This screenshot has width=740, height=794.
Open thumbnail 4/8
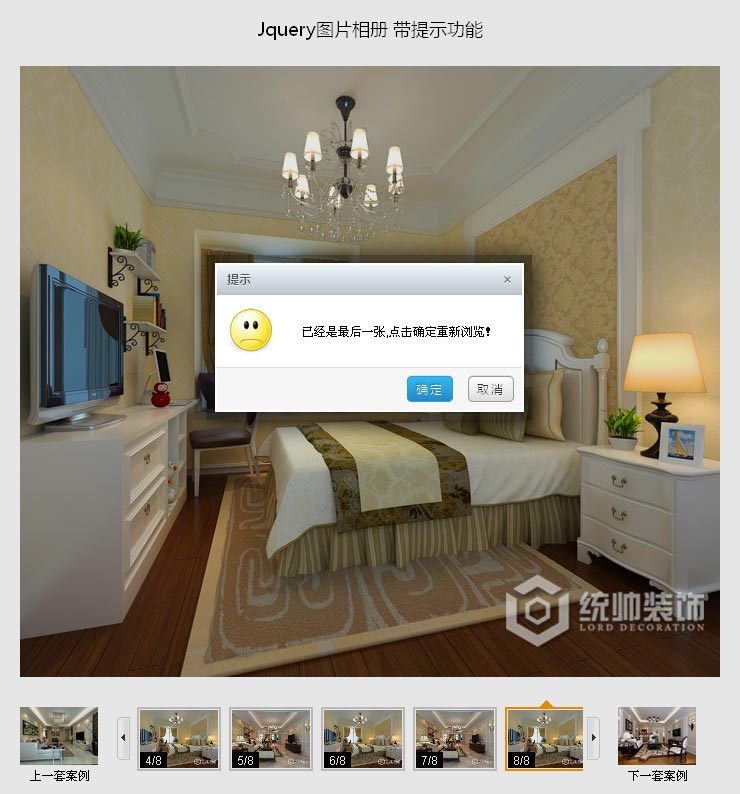click(179, 738)
